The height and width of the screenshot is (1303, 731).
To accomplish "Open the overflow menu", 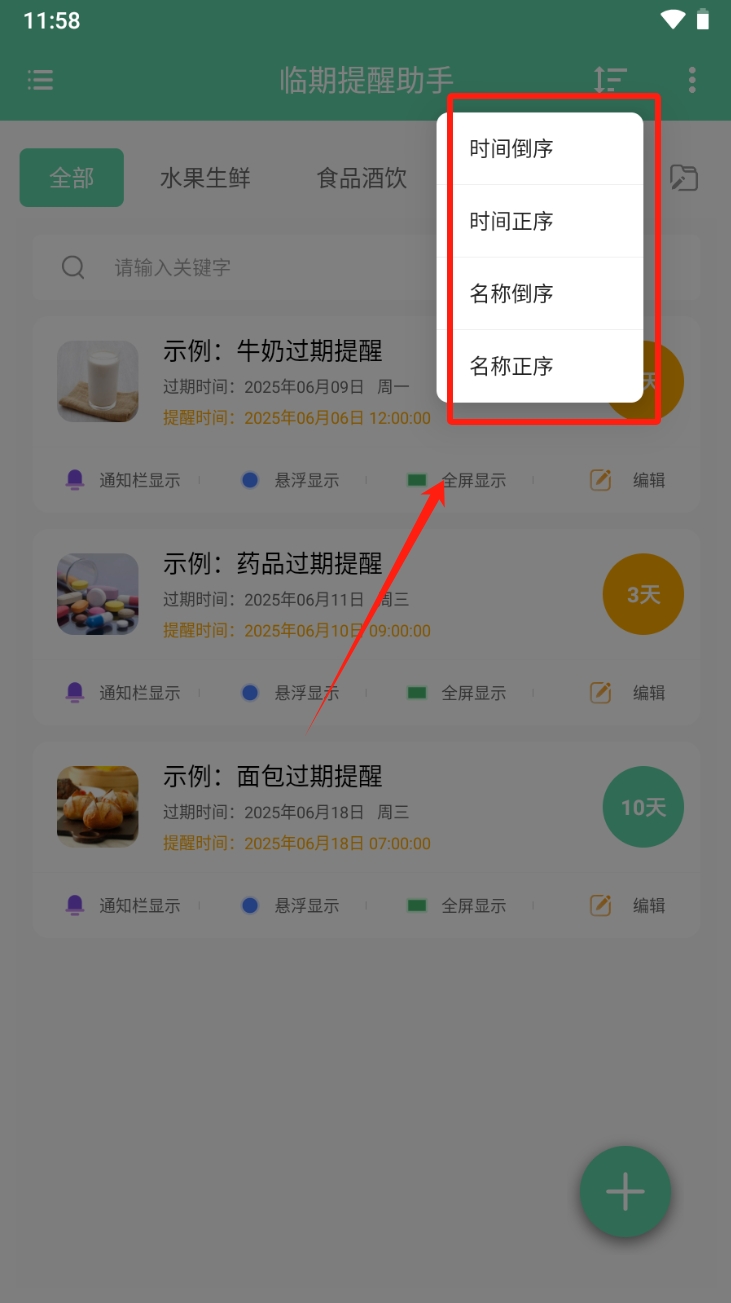I will (x=692, y=80).
